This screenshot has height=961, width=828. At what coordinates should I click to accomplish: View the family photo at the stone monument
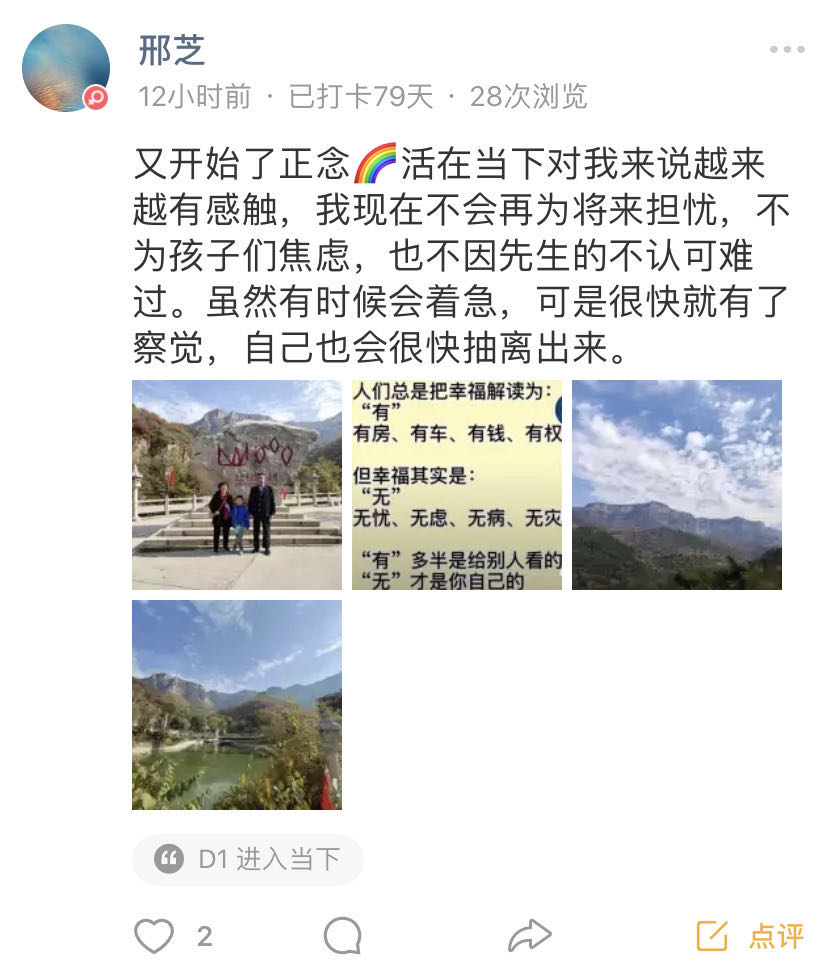(237, 484)
